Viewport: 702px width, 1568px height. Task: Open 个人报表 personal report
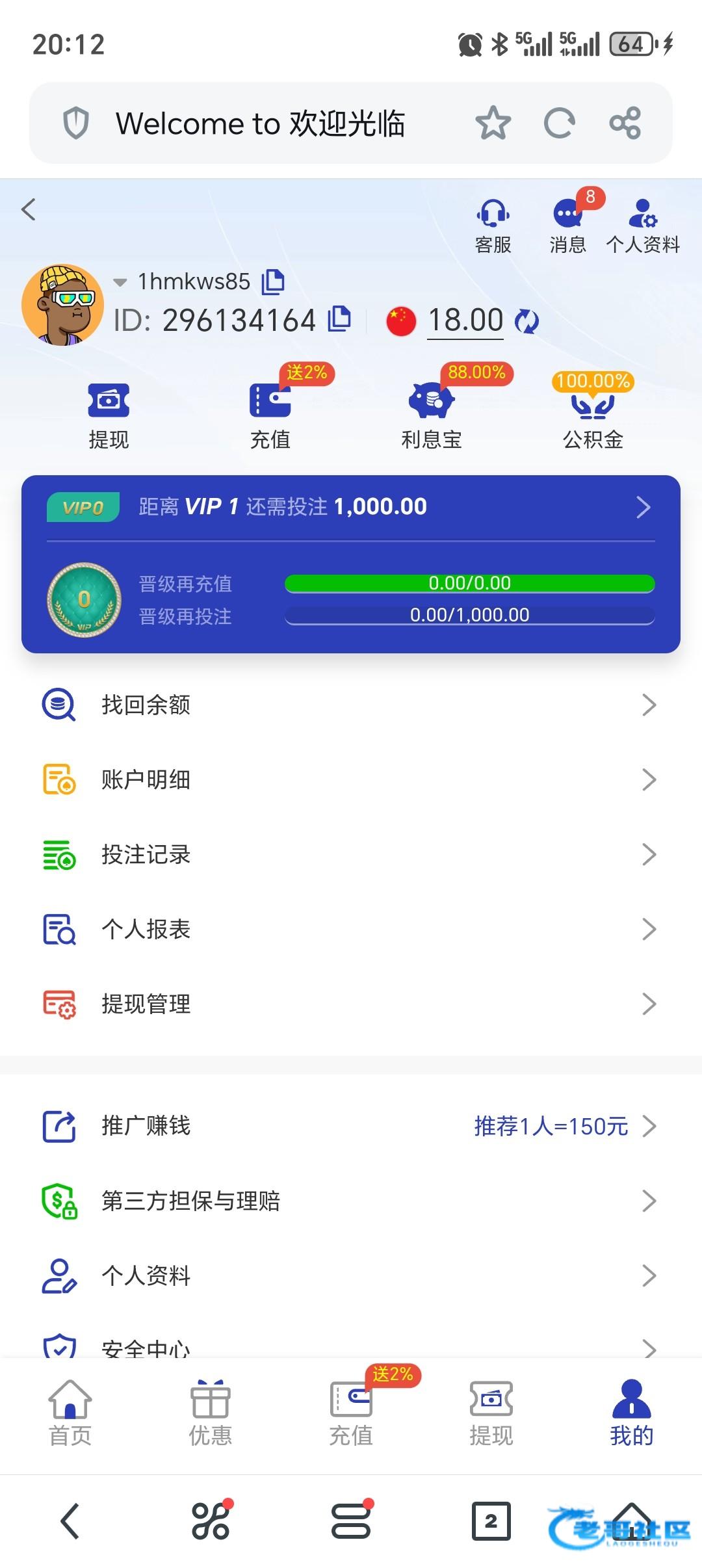[351, 929]
